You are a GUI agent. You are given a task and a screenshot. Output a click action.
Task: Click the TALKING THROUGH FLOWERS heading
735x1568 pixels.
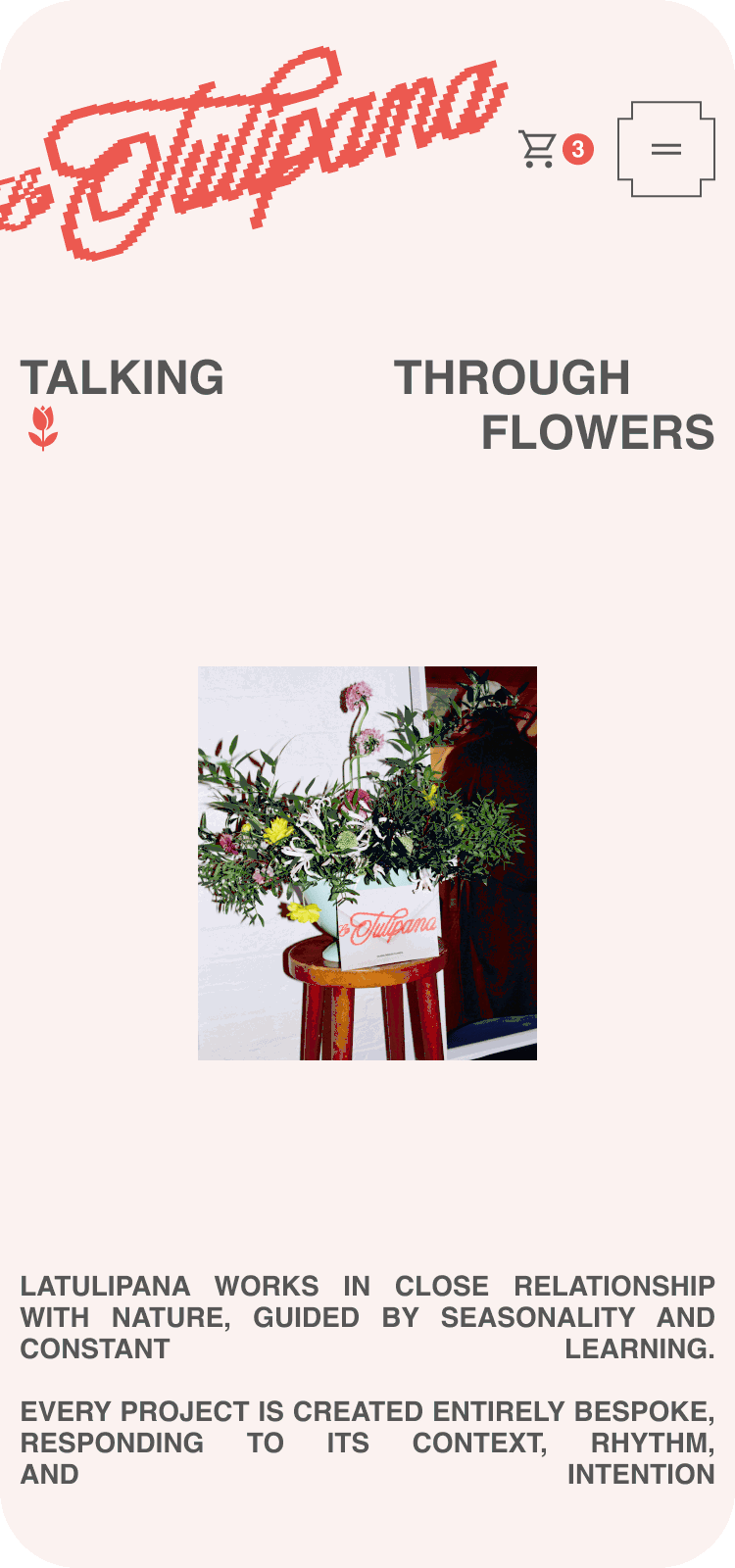tap(367, 400)
